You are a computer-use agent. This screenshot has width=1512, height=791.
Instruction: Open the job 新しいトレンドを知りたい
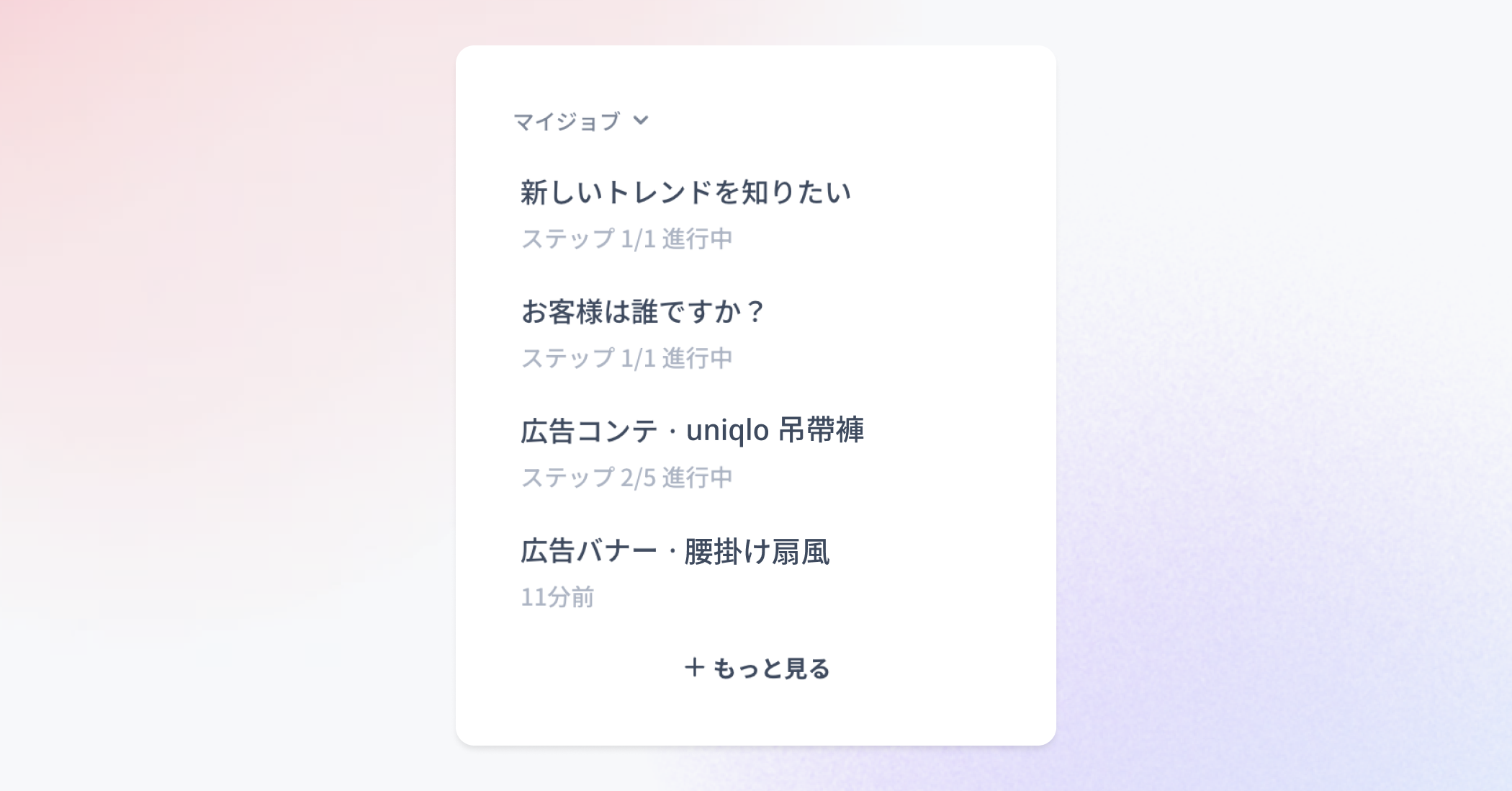tap(756, 214)
